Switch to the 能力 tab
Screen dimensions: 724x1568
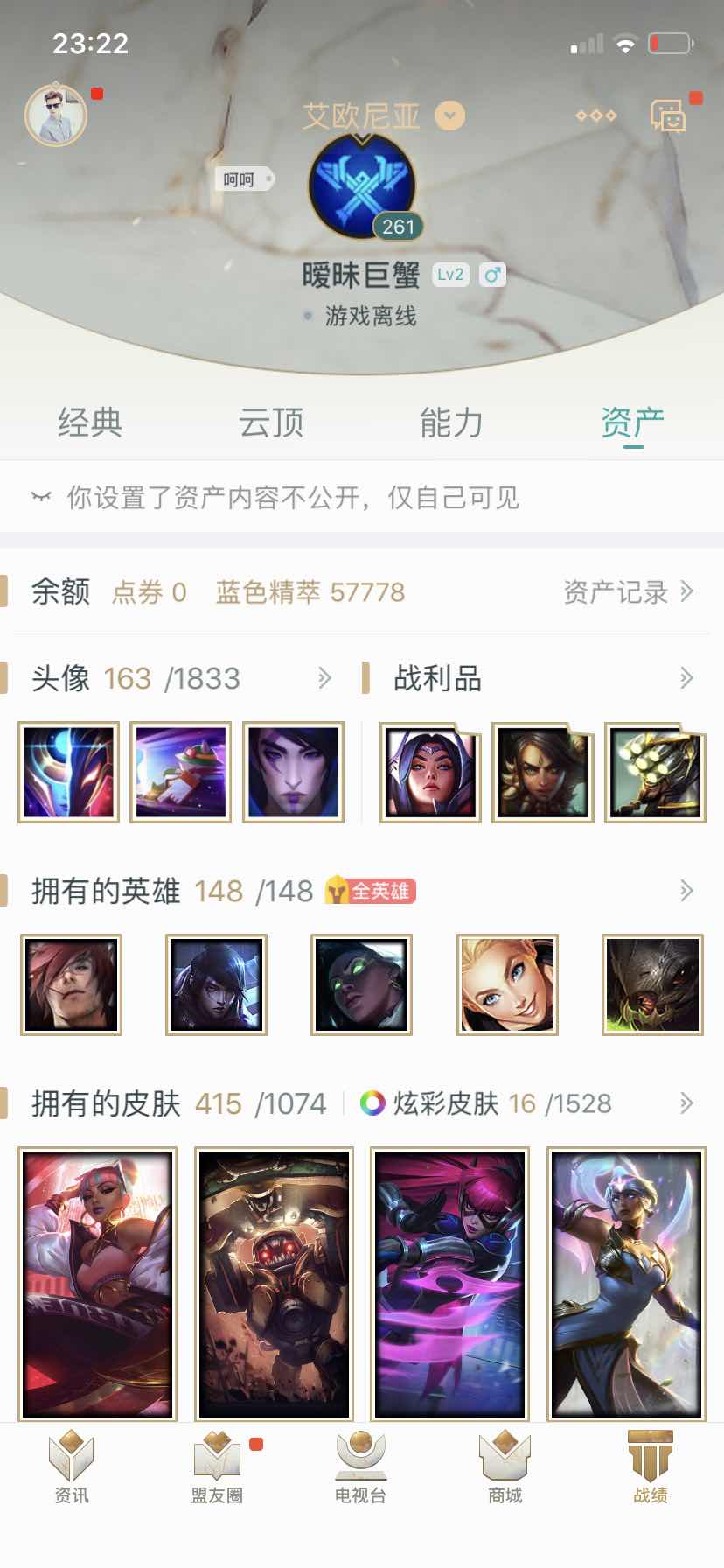point(451,423)
